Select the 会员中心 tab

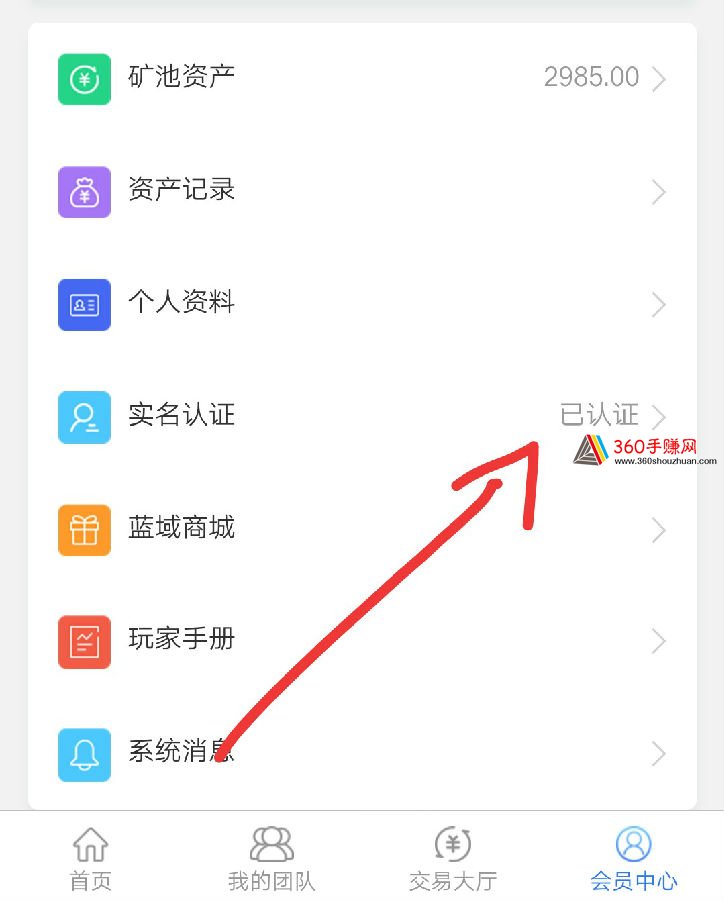coord(633,858)
